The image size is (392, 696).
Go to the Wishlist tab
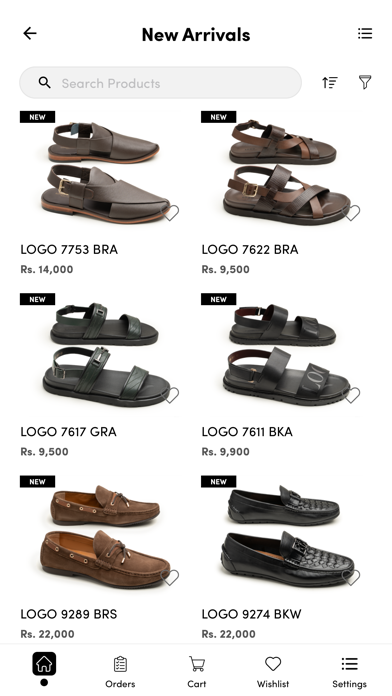pyautogui.click(x=273, y=672)
